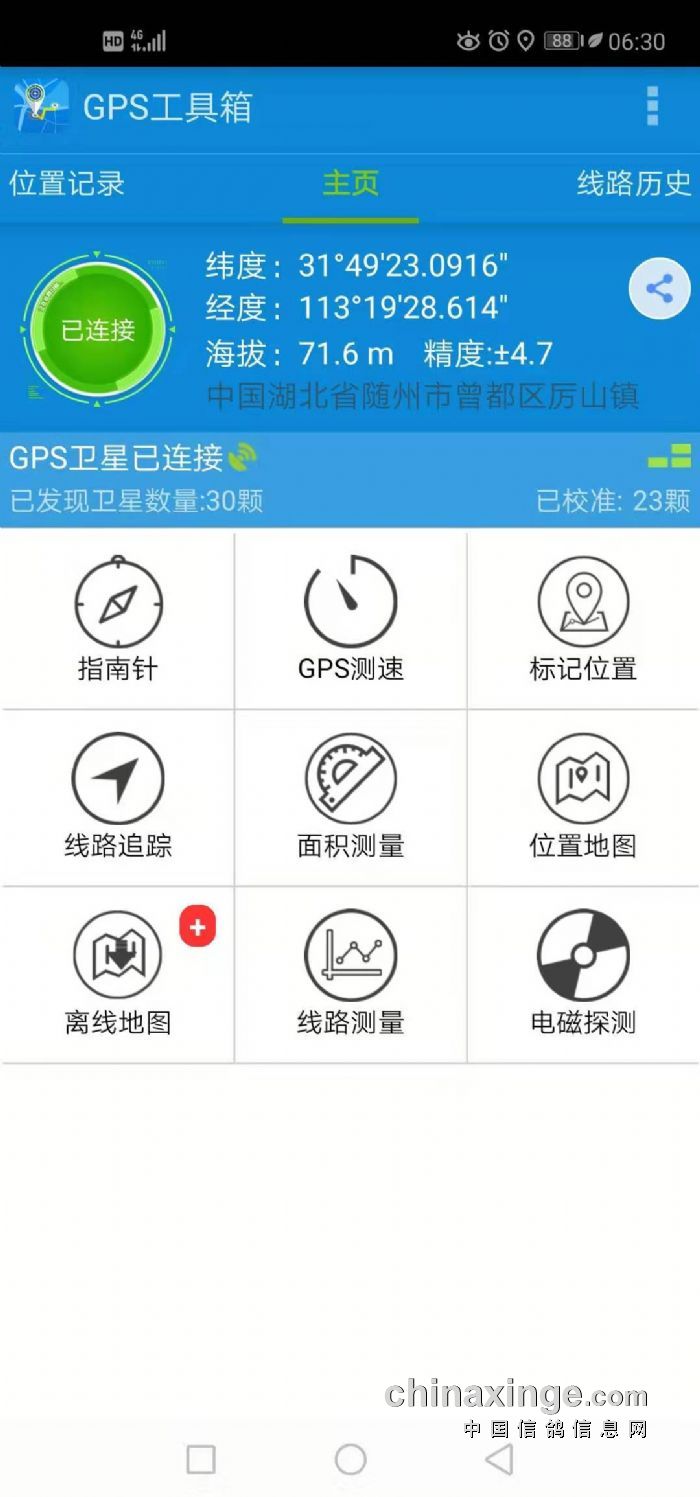Share the current GPS coordinates

tap(659, 290)
